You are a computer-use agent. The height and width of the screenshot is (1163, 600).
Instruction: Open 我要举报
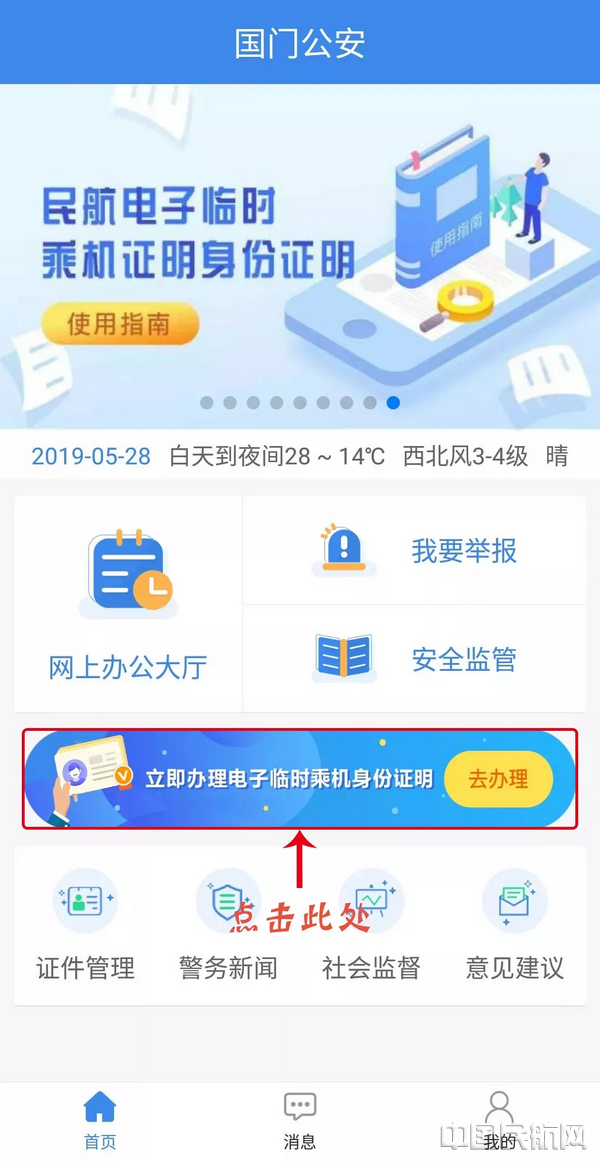414,550
